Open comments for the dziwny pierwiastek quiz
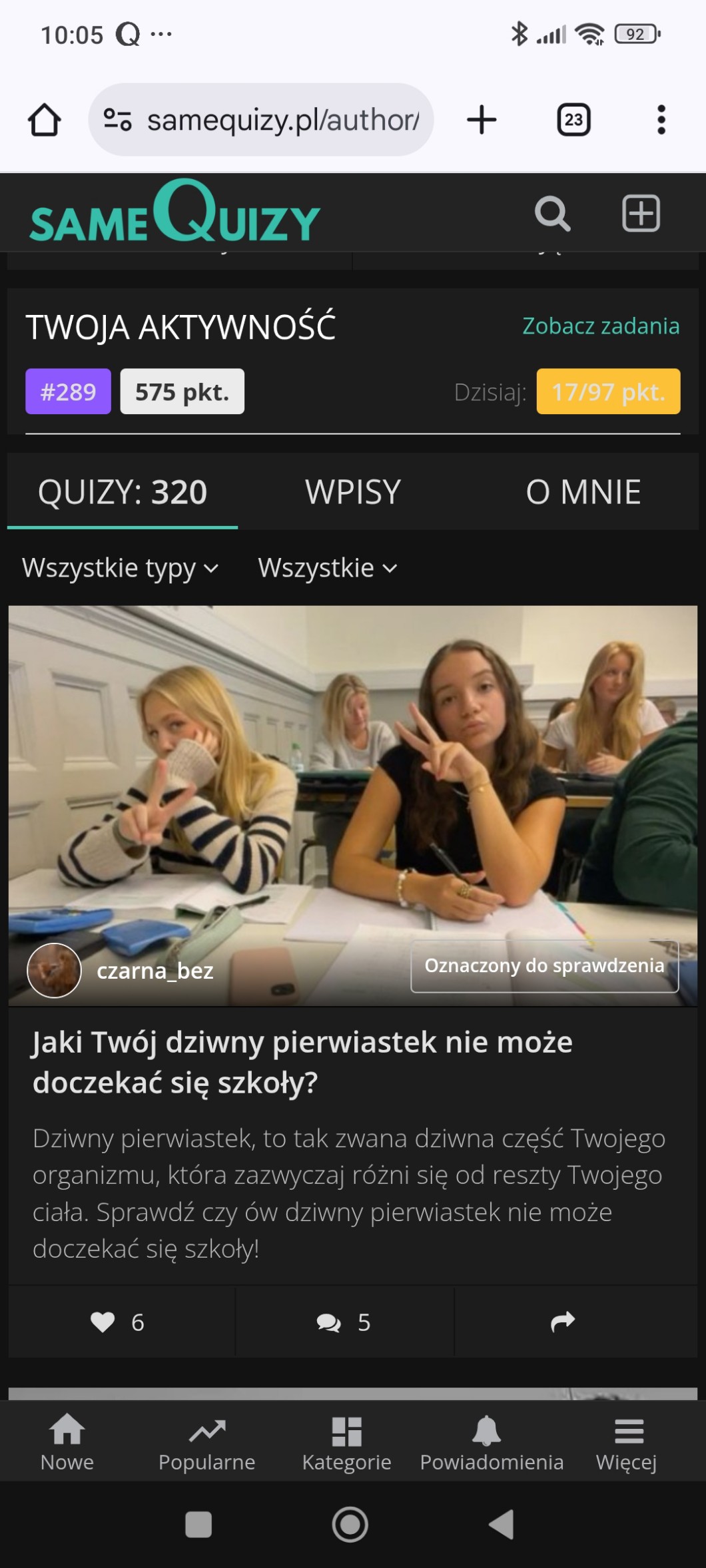Viewport: 706px width, 1568px height. (344, 1322)
